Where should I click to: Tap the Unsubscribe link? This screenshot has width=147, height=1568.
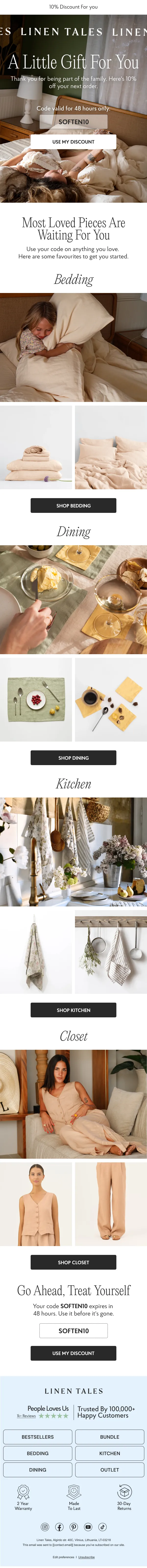(86, 1557)
